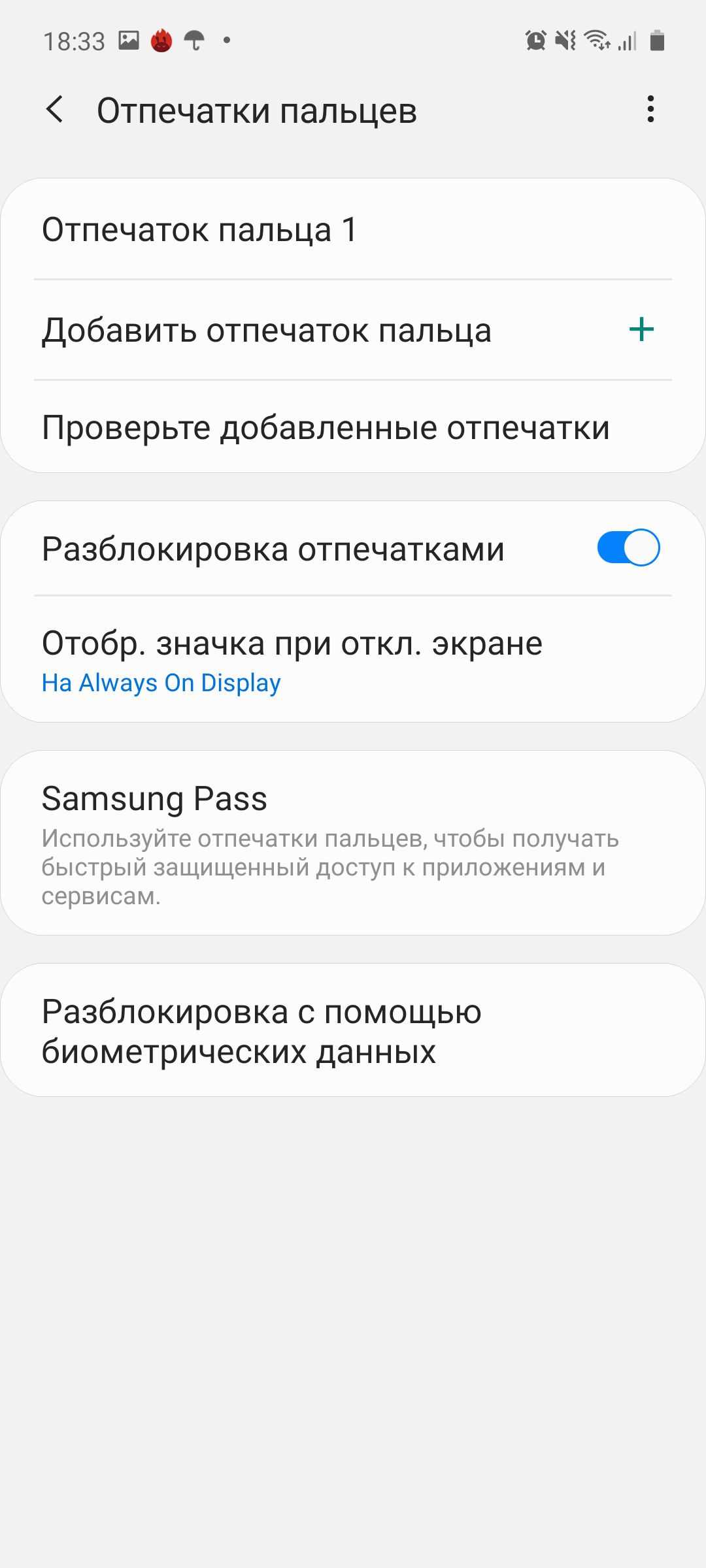The width and height of the screenshot is (706, 1568).
Task: Open Отпечаток пальца 1
Action: [x=353, y=230]
